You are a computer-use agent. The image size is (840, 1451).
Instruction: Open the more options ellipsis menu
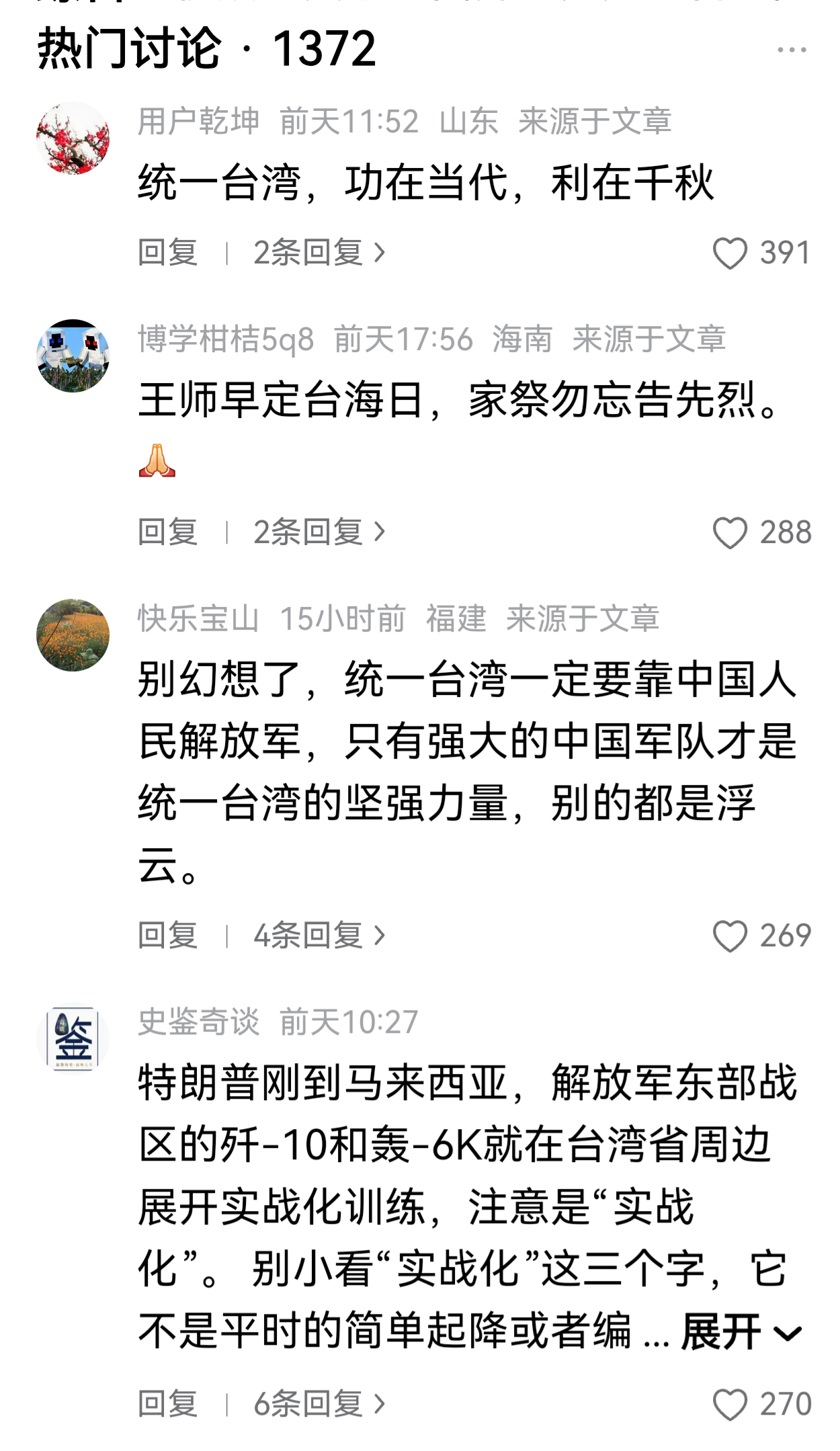pos(790,48)
